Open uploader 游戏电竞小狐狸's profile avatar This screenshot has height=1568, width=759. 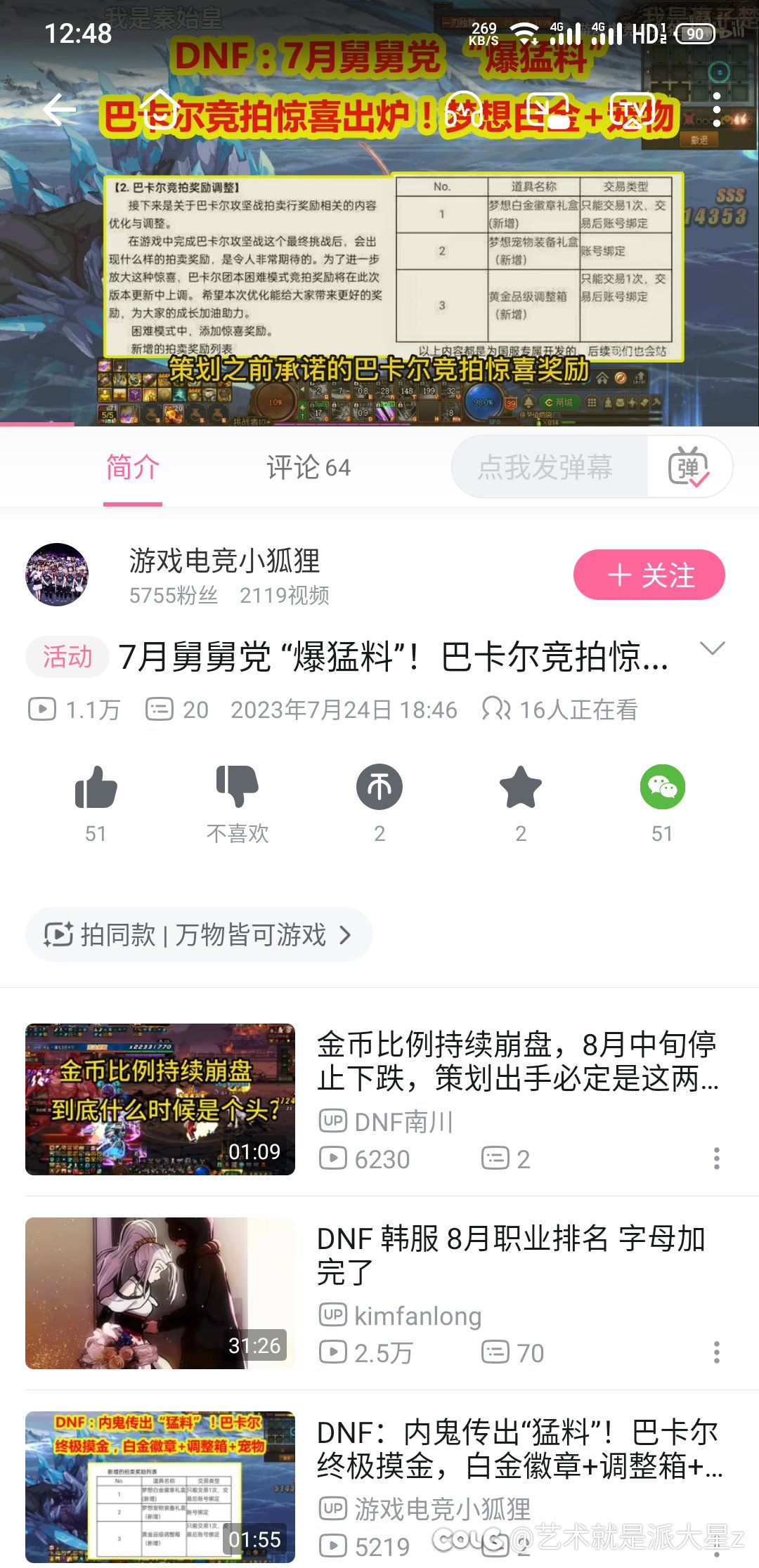(57, 575)
